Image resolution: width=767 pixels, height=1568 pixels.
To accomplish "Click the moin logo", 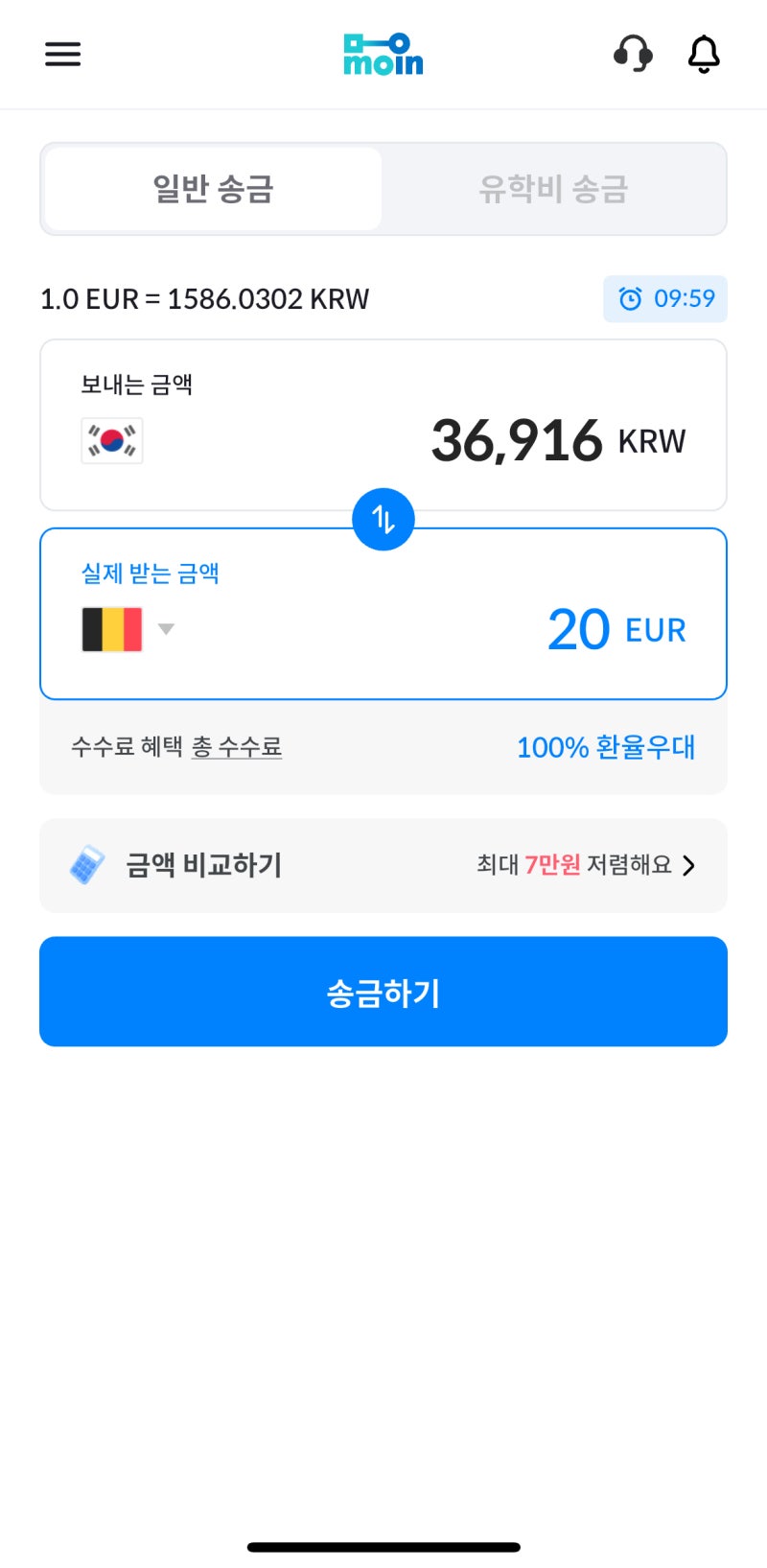I will point(383,54).
